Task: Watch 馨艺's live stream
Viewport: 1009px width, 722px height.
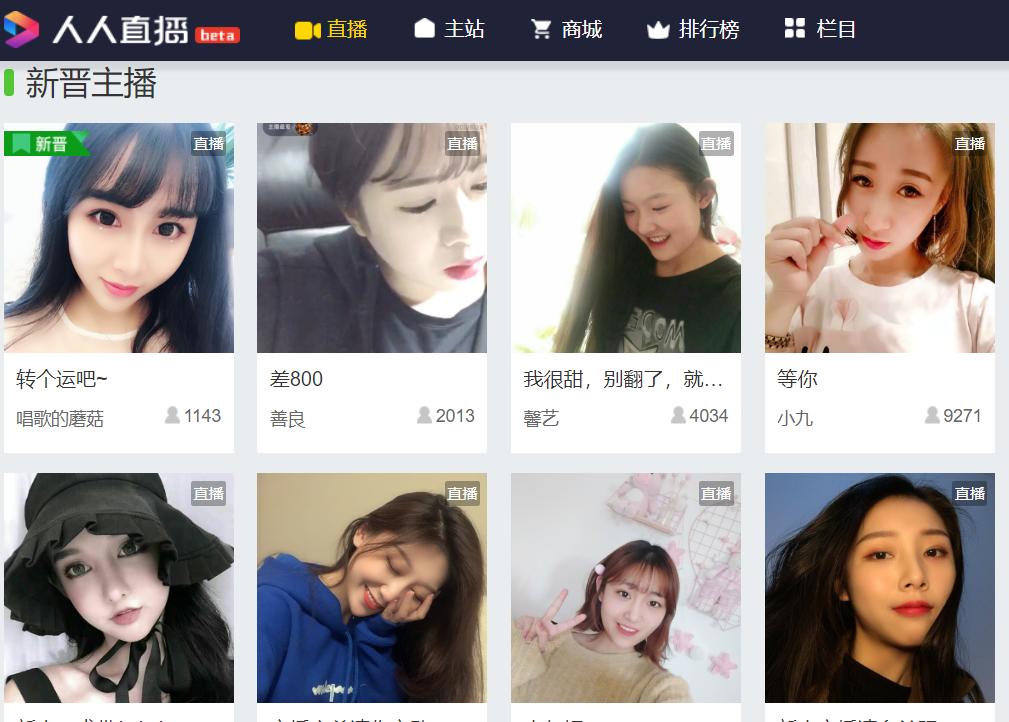Action: tap(626, 238)
